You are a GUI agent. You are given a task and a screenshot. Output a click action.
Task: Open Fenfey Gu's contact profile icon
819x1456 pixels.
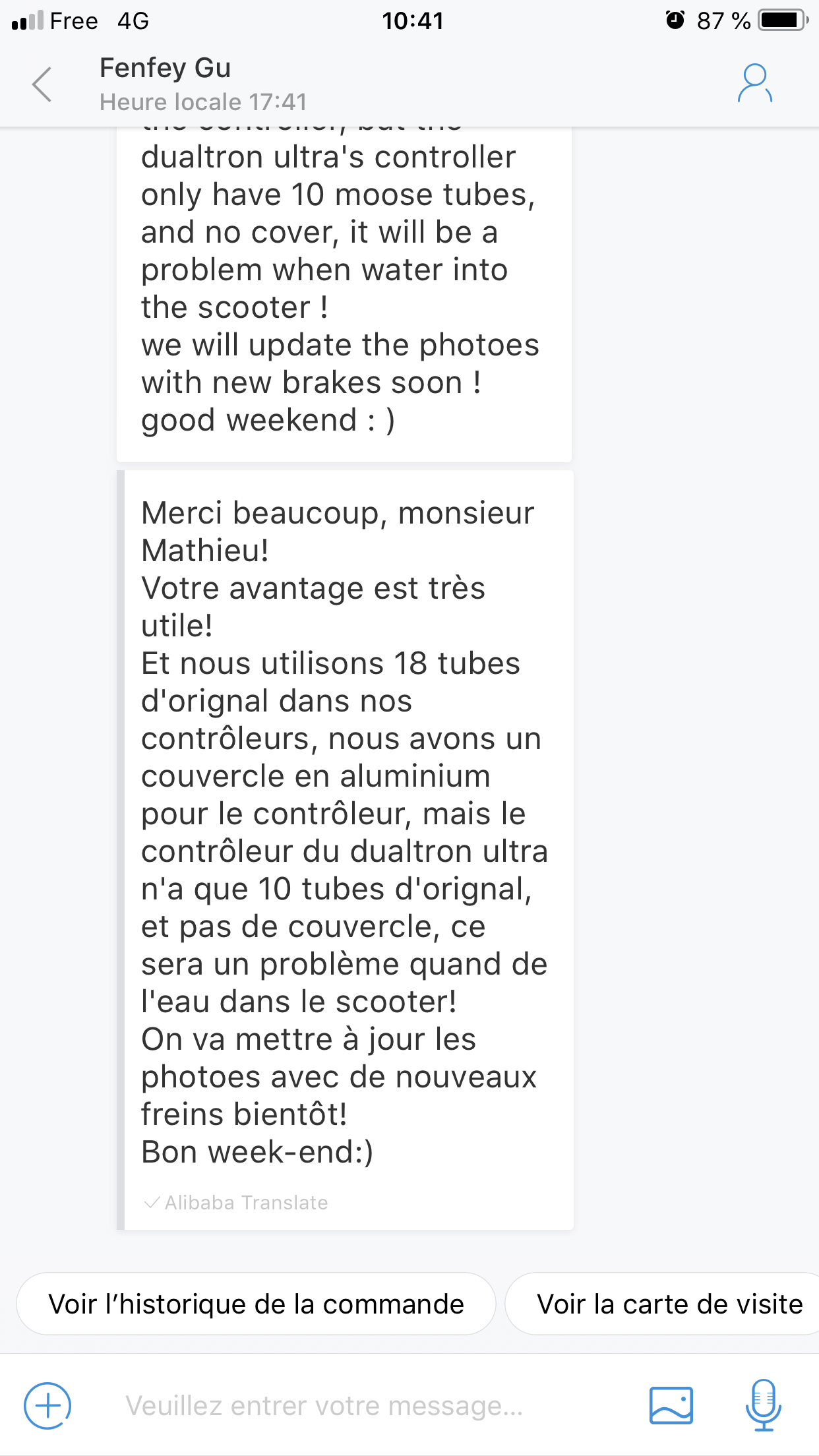click(755, 84)
